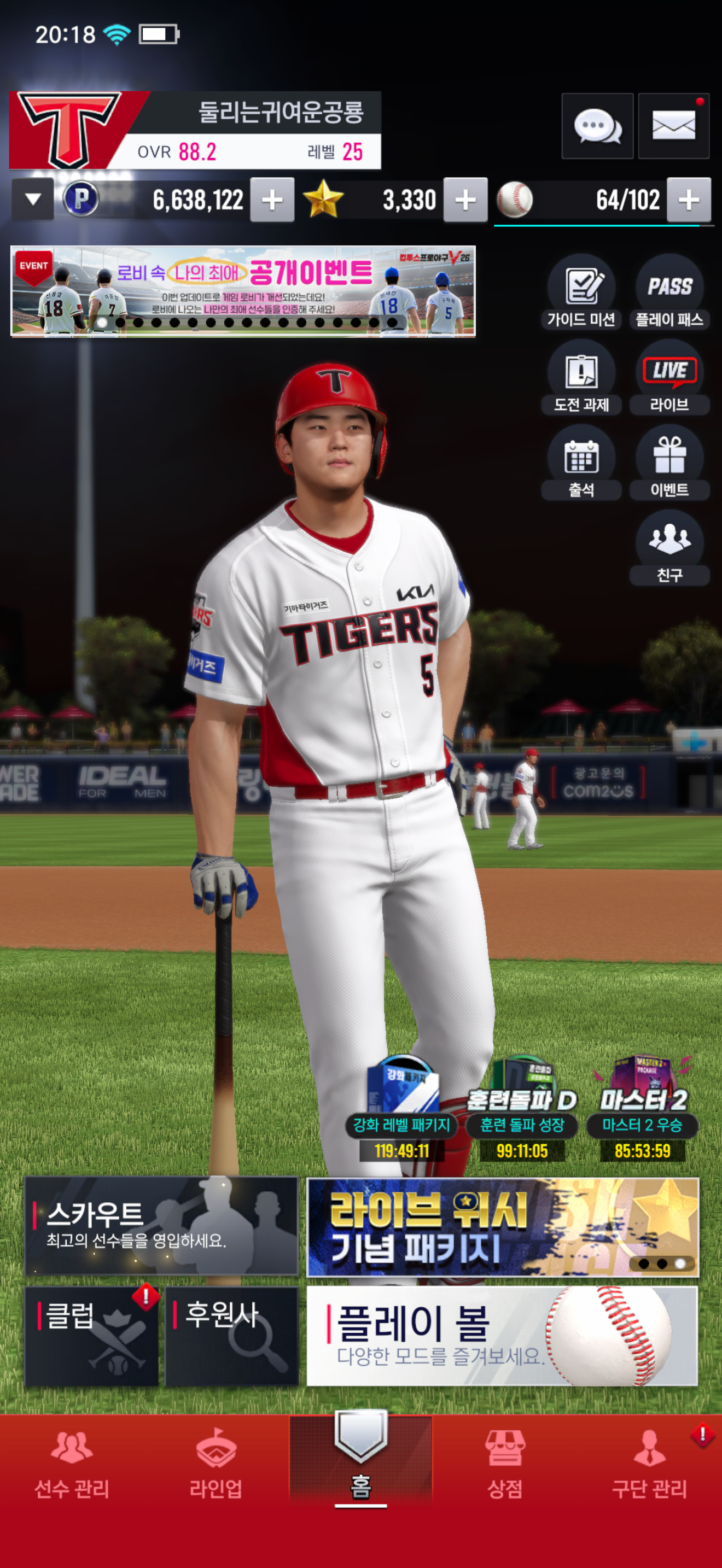Add stars with the plus next to 3,330
The width and height of the screenshot is (722, 1568).
pos(465,200)
